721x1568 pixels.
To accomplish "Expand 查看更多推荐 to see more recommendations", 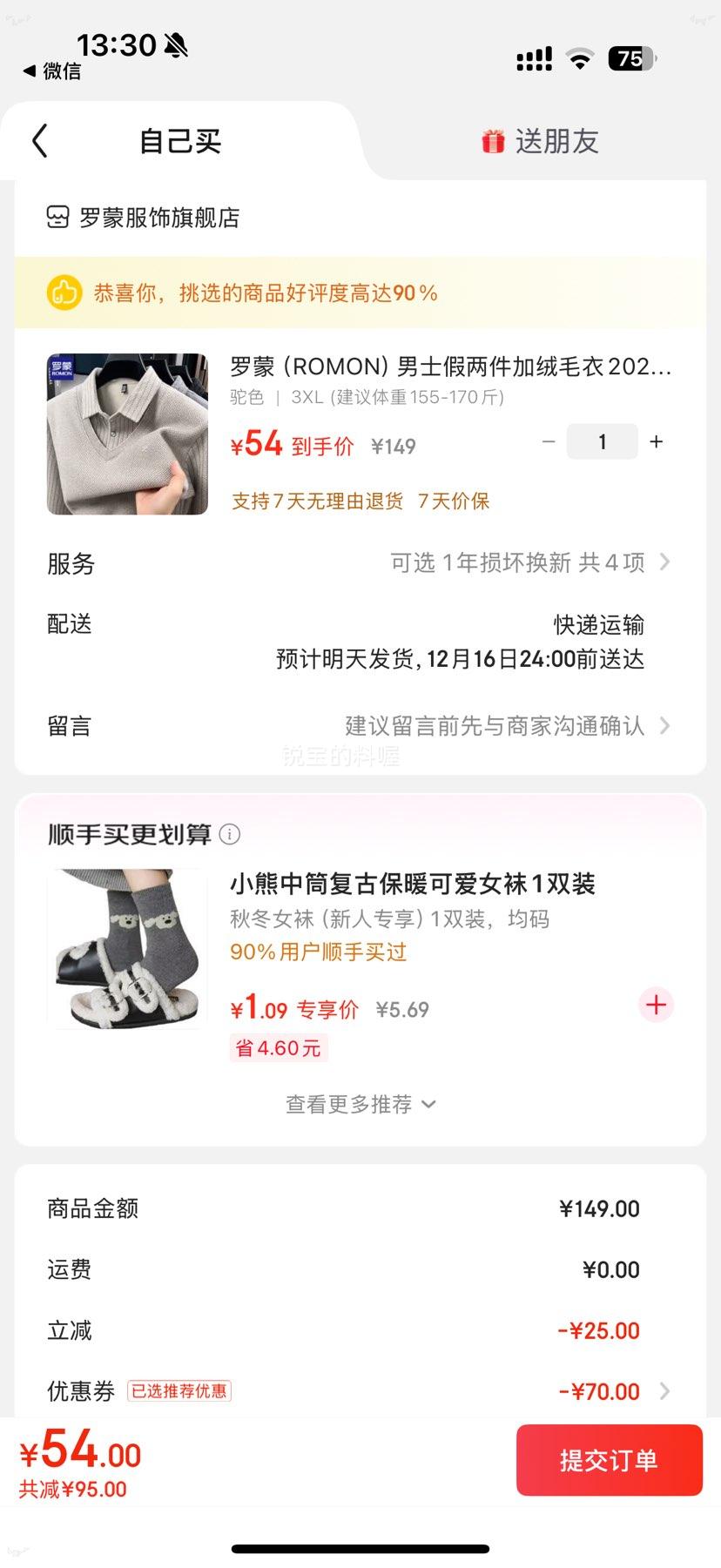I will coord(360,1104).
